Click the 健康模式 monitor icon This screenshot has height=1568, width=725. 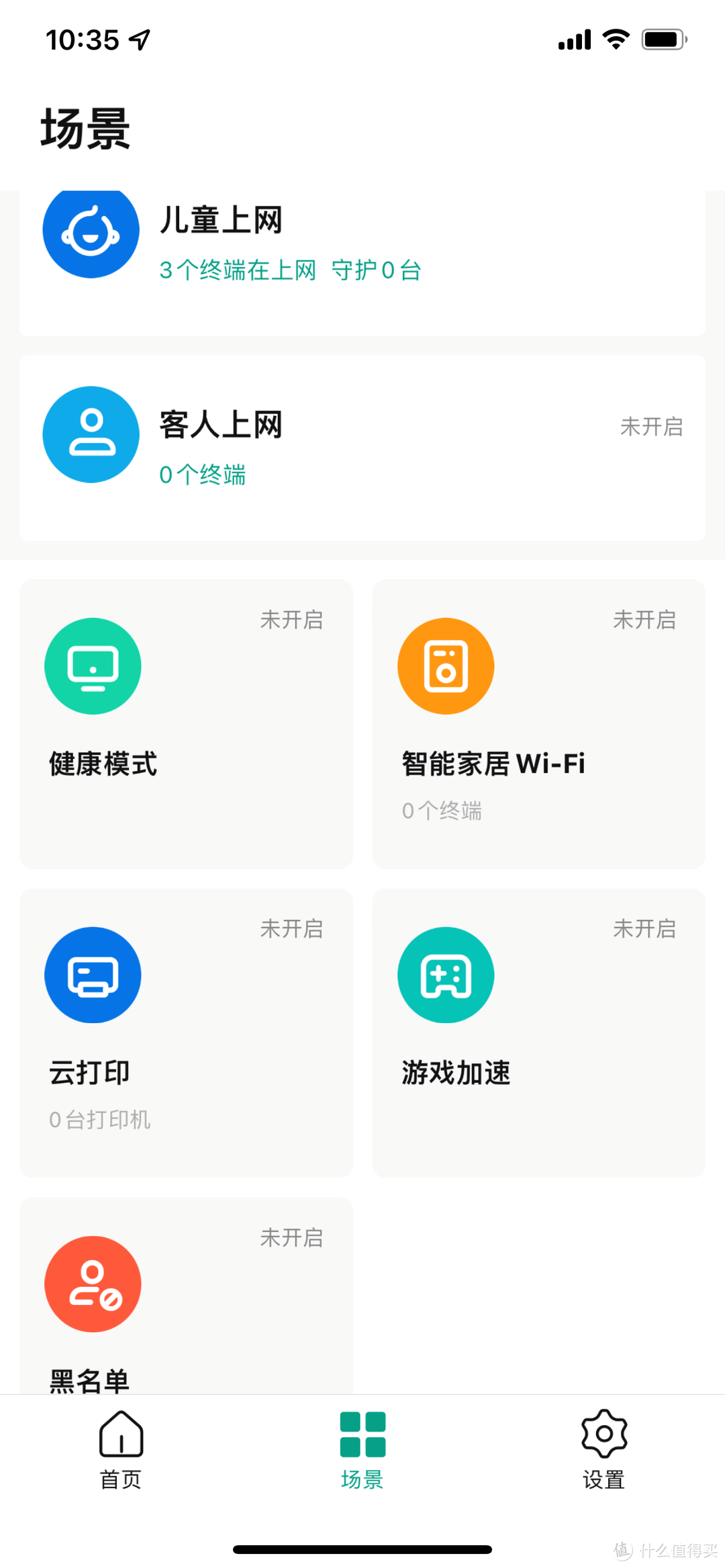[93, 666]
